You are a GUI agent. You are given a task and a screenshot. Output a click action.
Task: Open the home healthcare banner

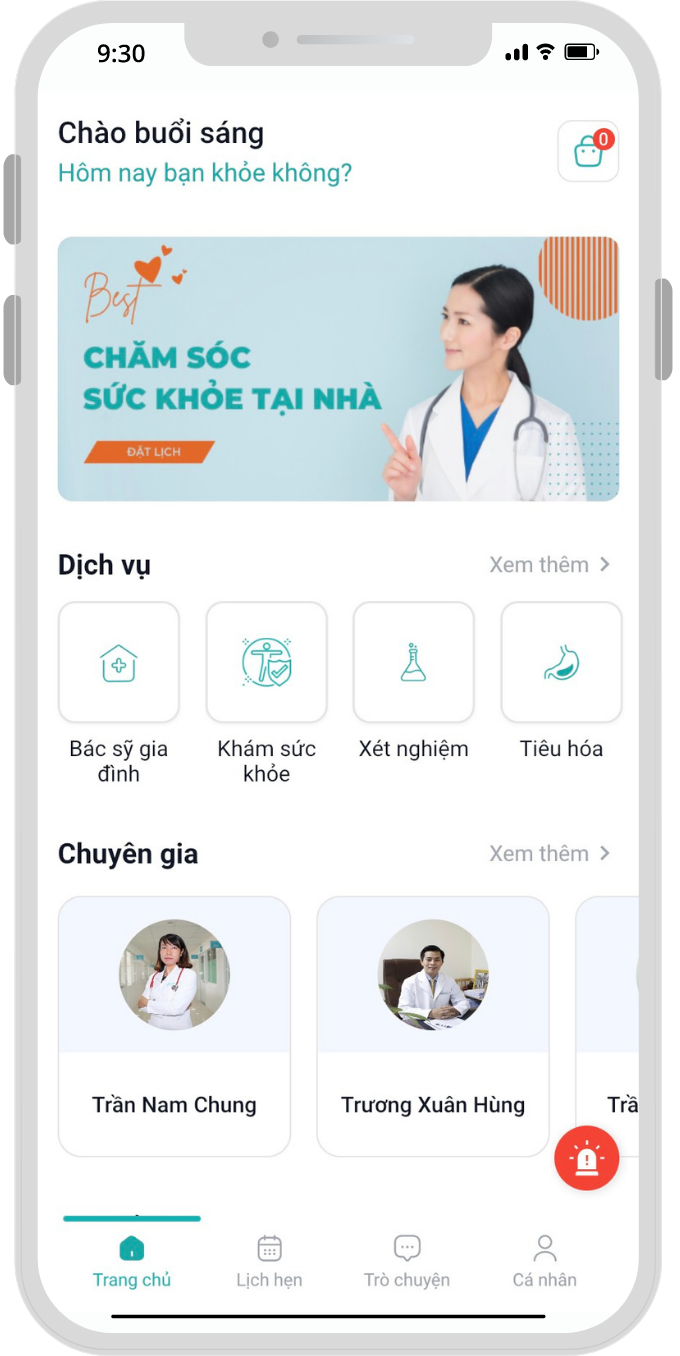pos(338,368)
